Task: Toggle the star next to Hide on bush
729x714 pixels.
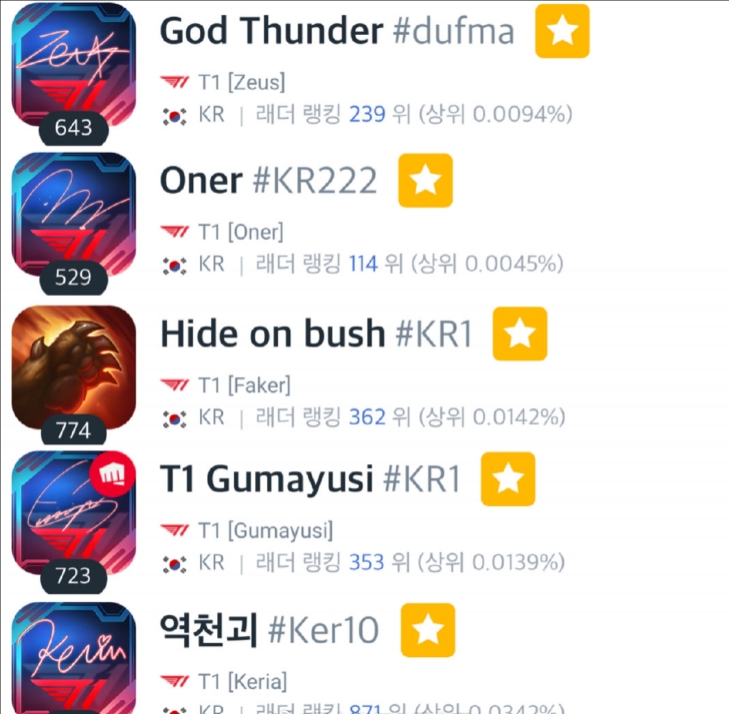Action: [519, 333]
